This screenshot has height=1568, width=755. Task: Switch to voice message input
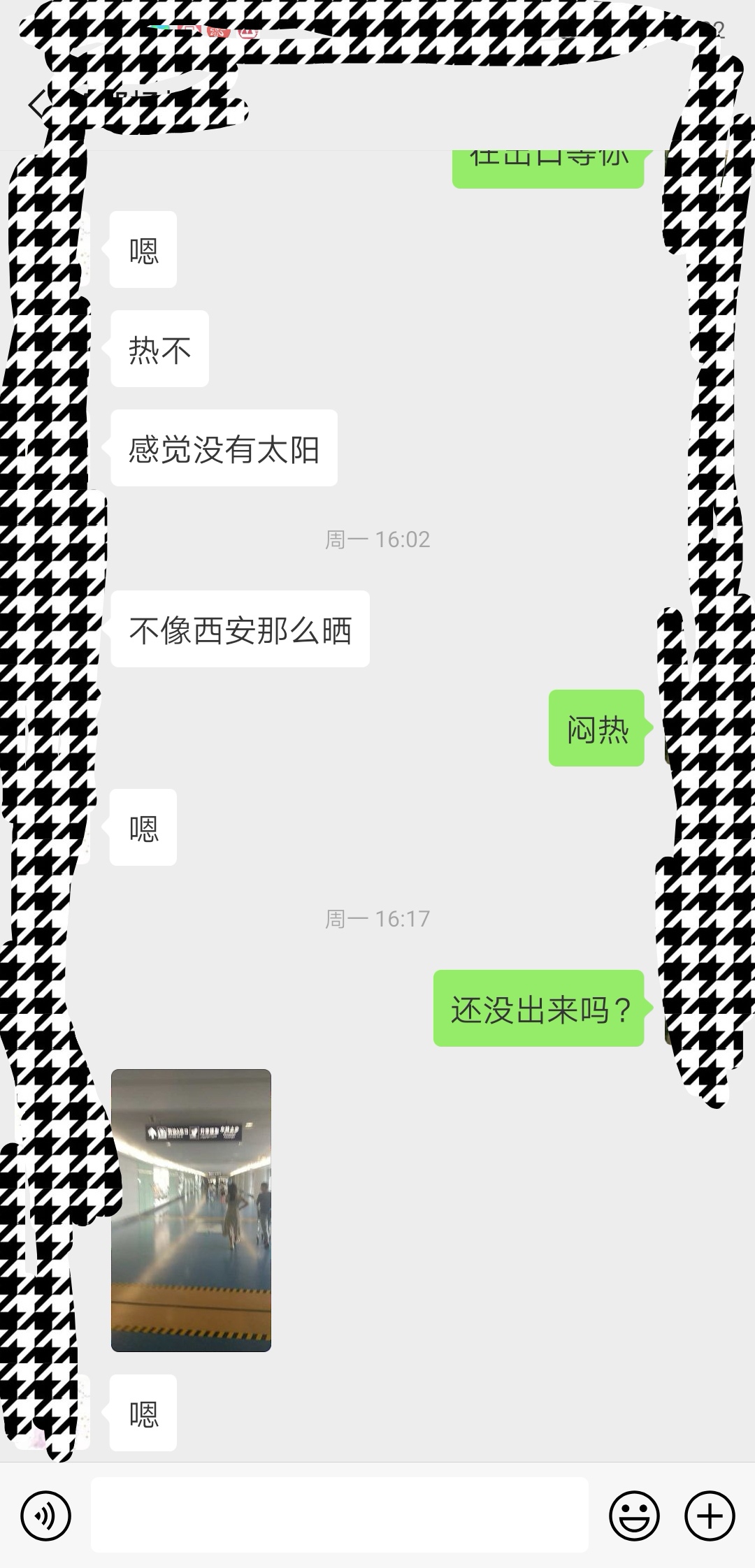[x=46, y=1516]
